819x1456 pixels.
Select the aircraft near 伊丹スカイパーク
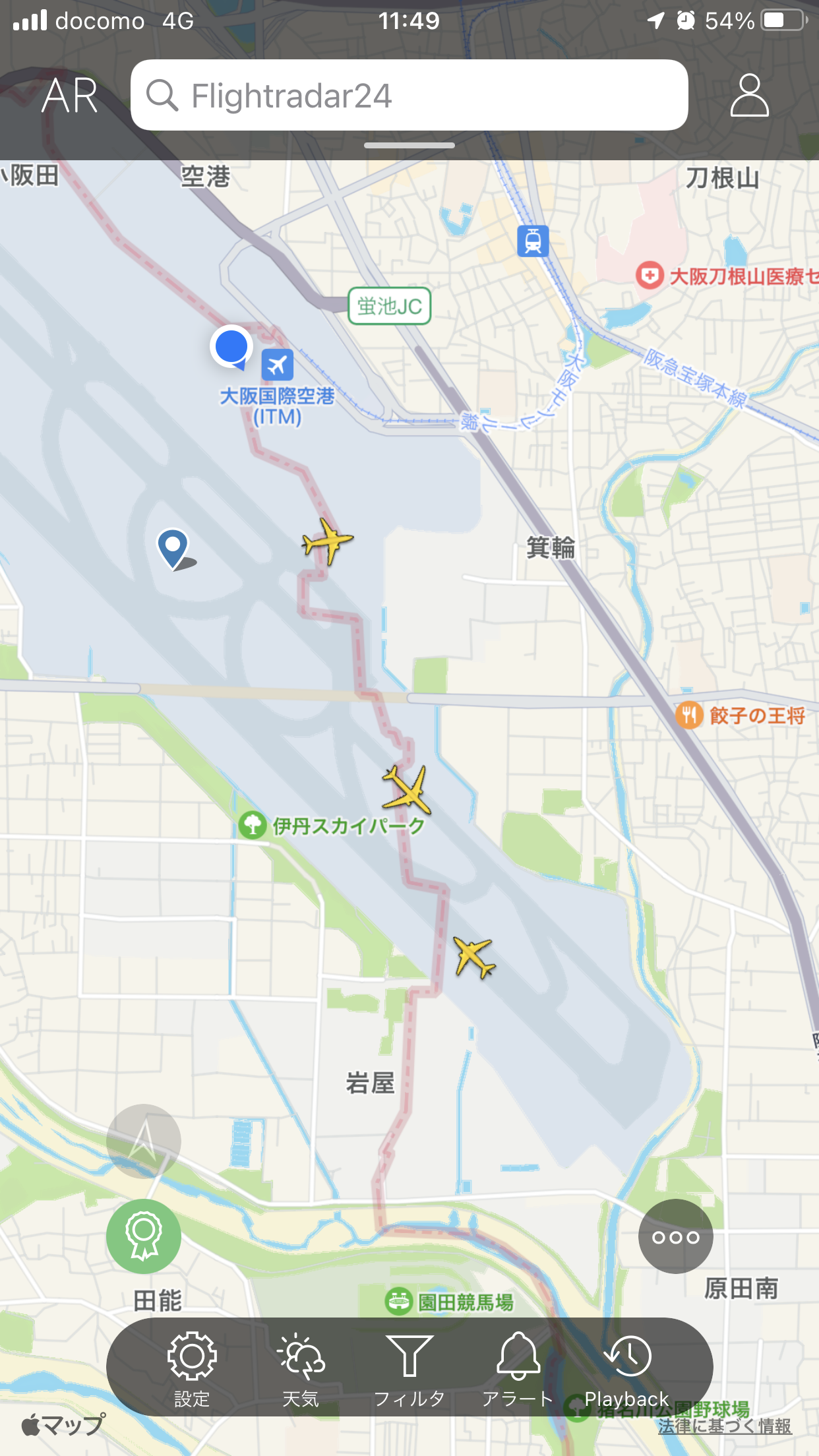[408, 789]
